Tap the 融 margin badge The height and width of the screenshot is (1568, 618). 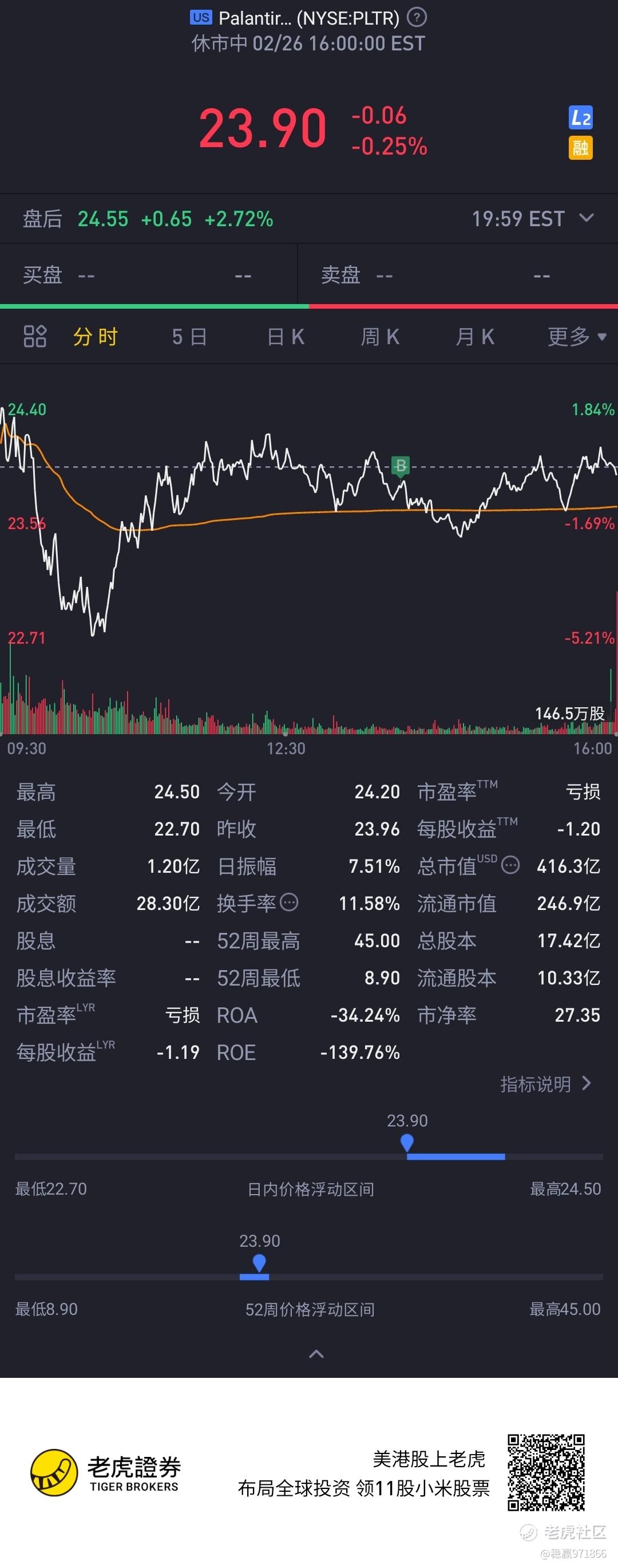click(580, 147)
